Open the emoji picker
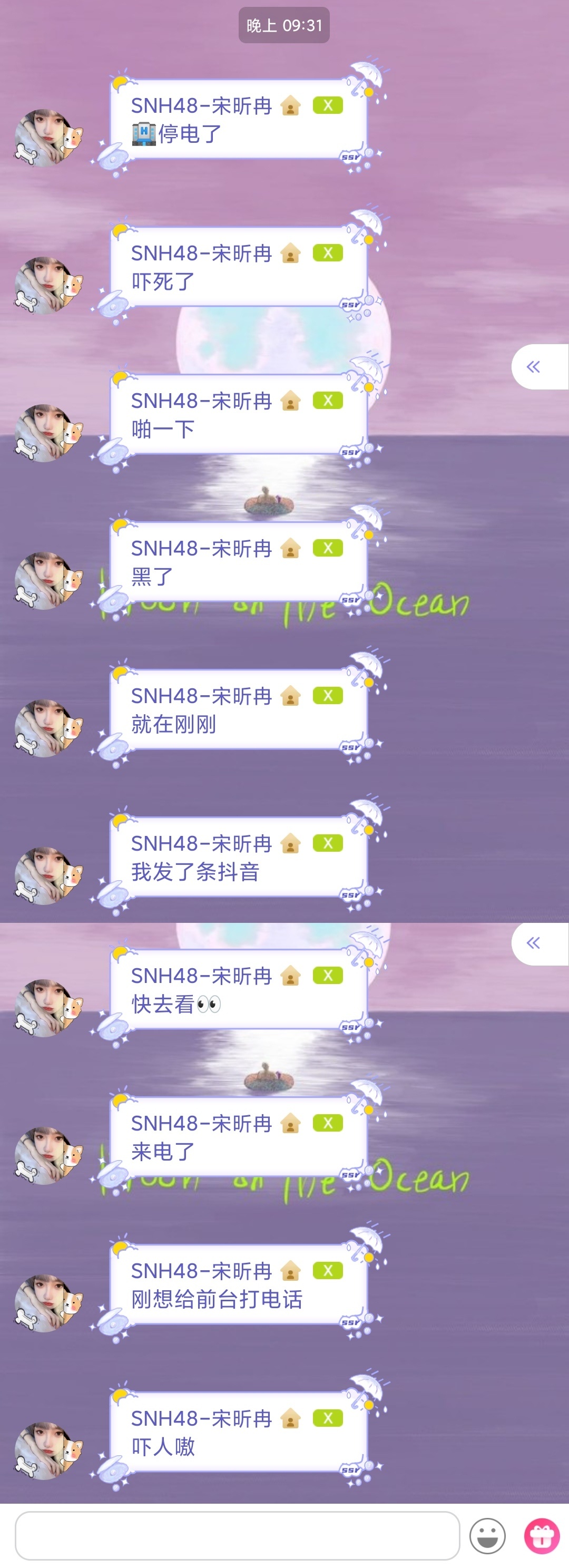Screen dimensions: 569x1568 coord(487,1536)
